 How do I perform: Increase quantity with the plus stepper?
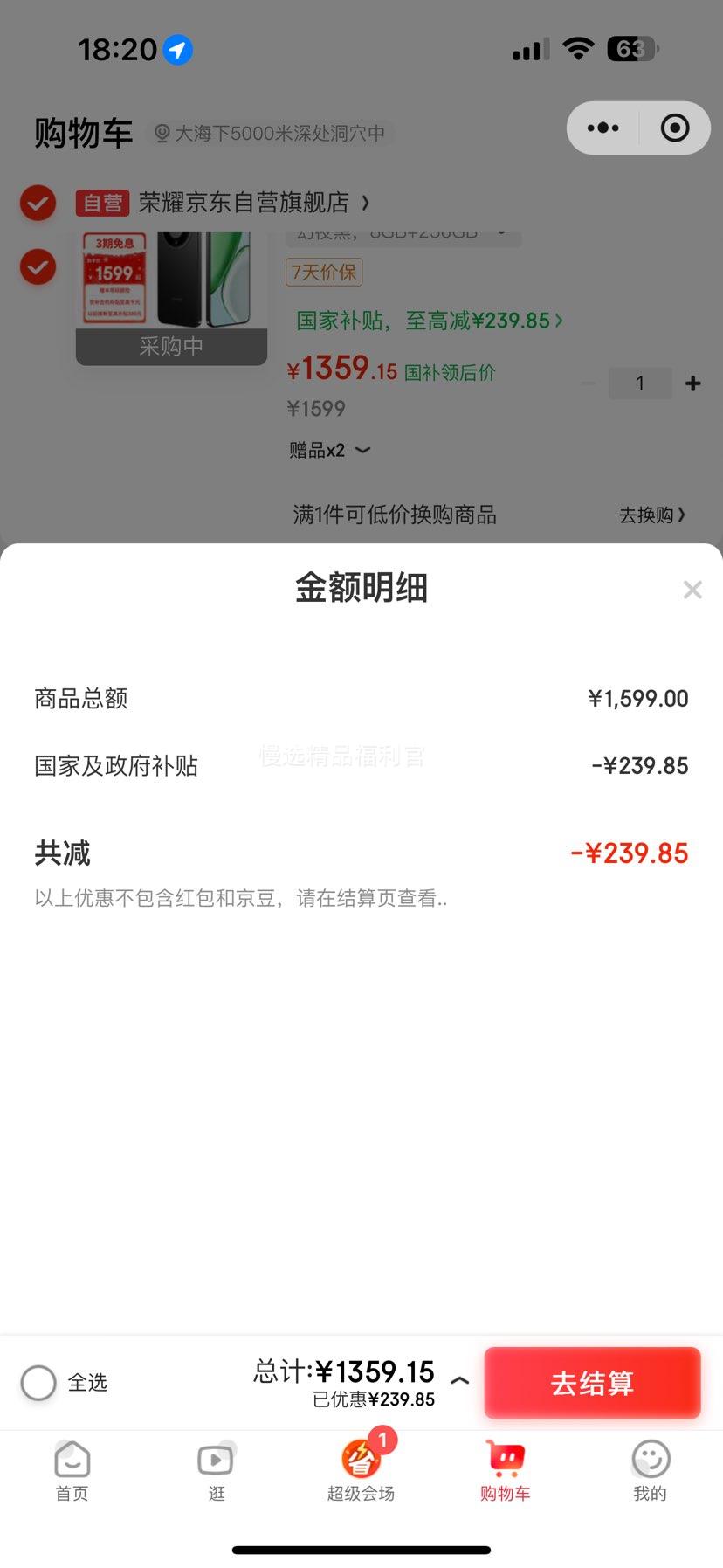pos(692,383)
